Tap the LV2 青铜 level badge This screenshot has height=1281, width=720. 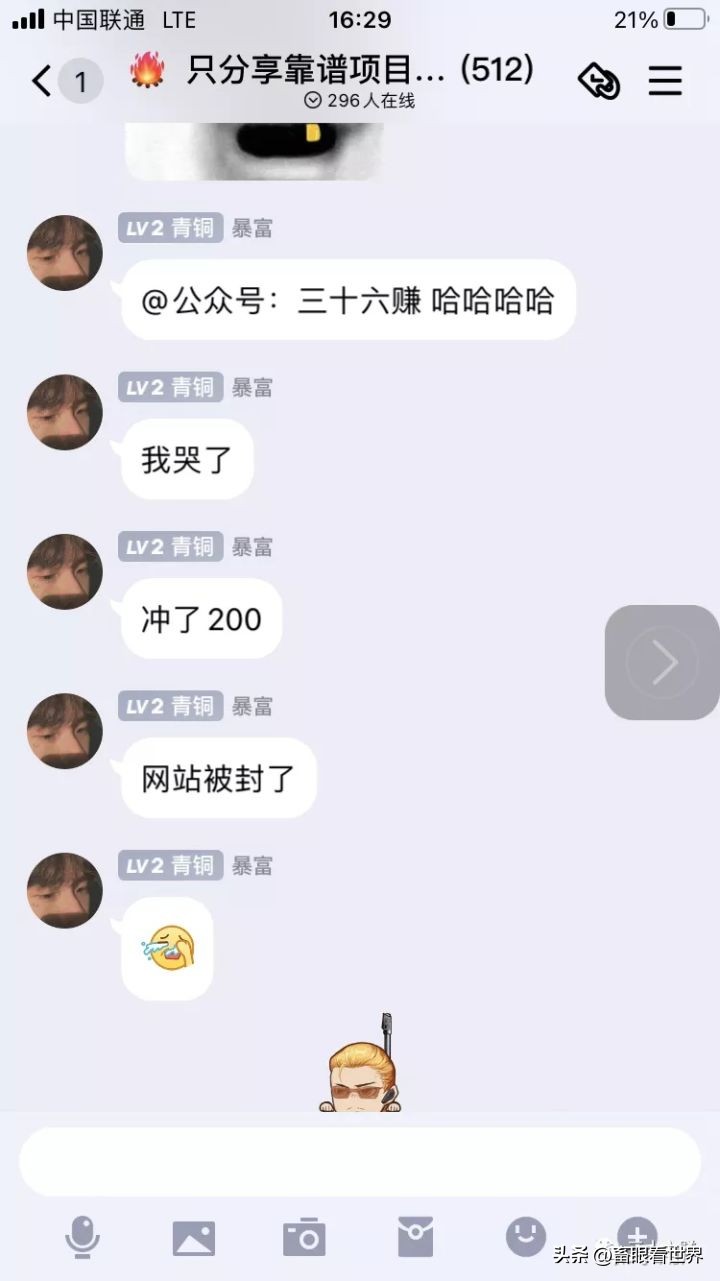[x=170, y=228]
